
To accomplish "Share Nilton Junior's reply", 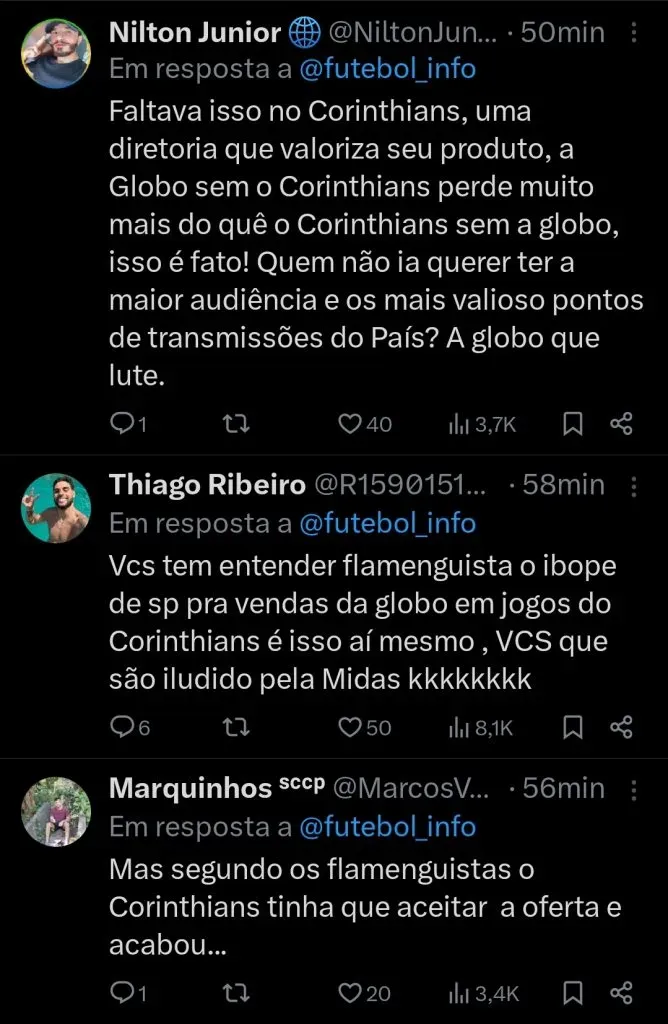I will click(x=621, y=424).
